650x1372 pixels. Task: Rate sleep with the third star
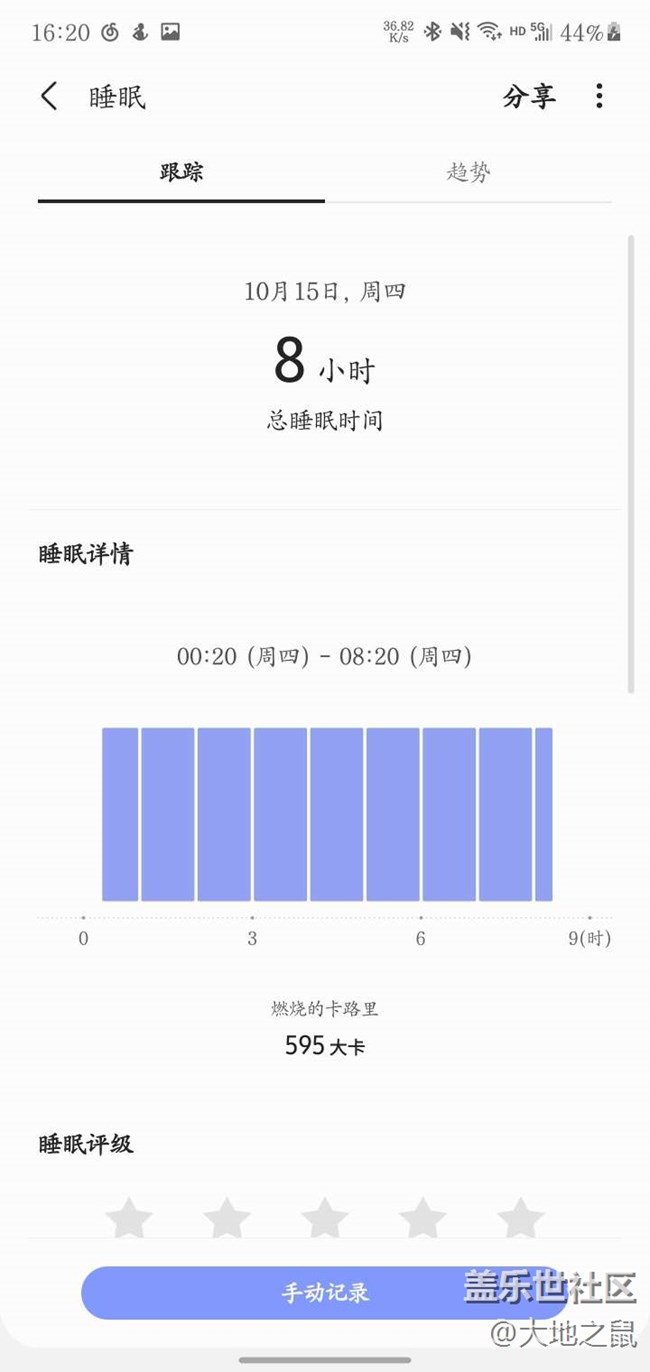[x=325, y=1218]
